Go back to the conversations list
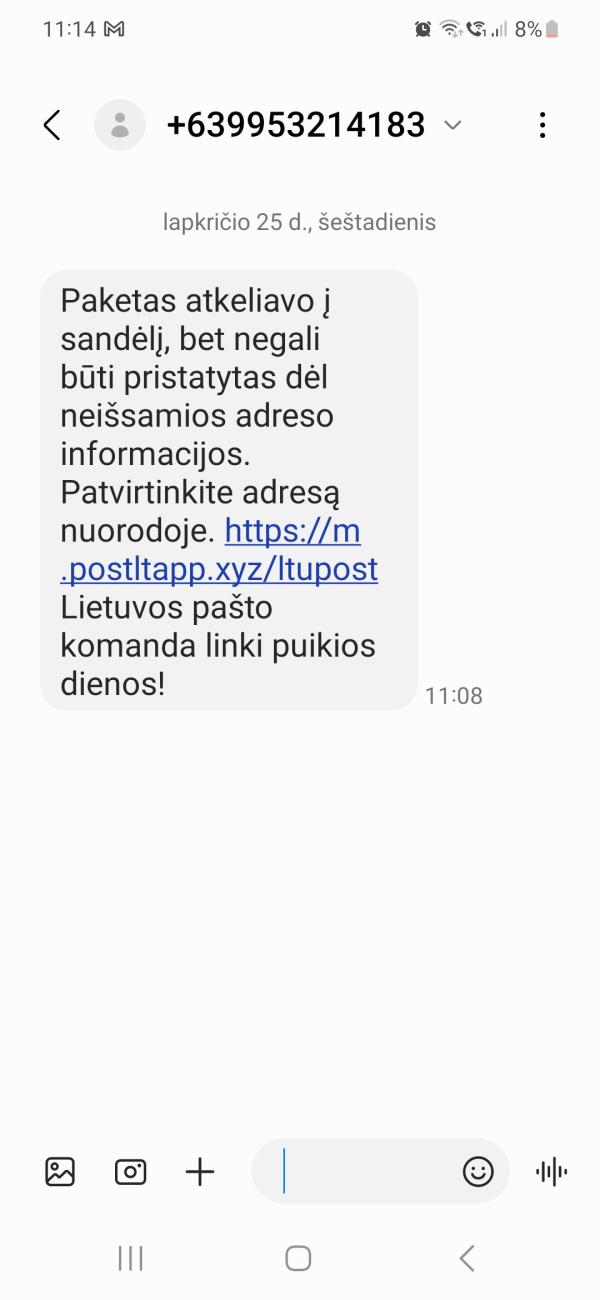This screenshot has height=1300, width=600. (52, 125)
